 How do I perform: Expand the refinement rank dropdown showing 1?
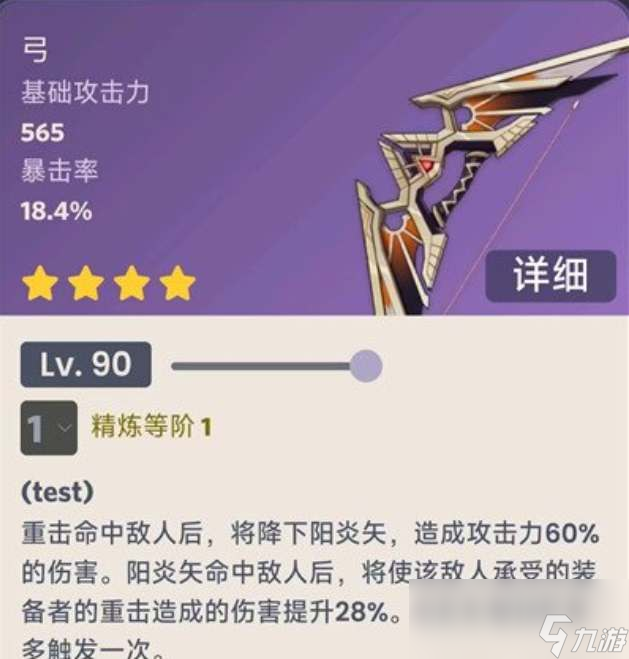[48, 429]
